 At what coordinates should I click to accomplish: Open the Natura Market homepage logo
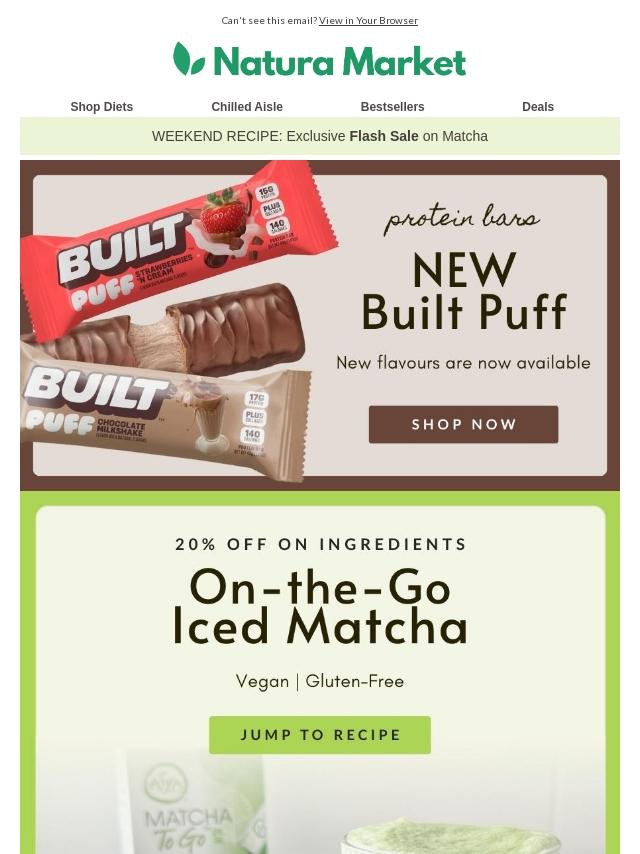tap(320, 61)
